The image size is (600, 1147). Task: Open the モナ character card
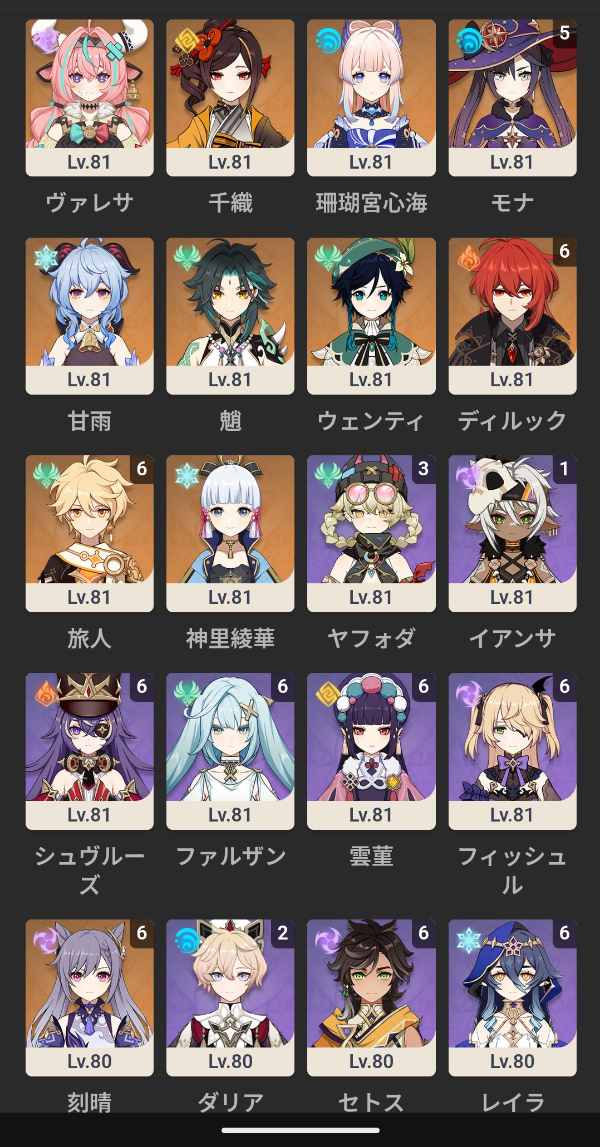point(512,97)
